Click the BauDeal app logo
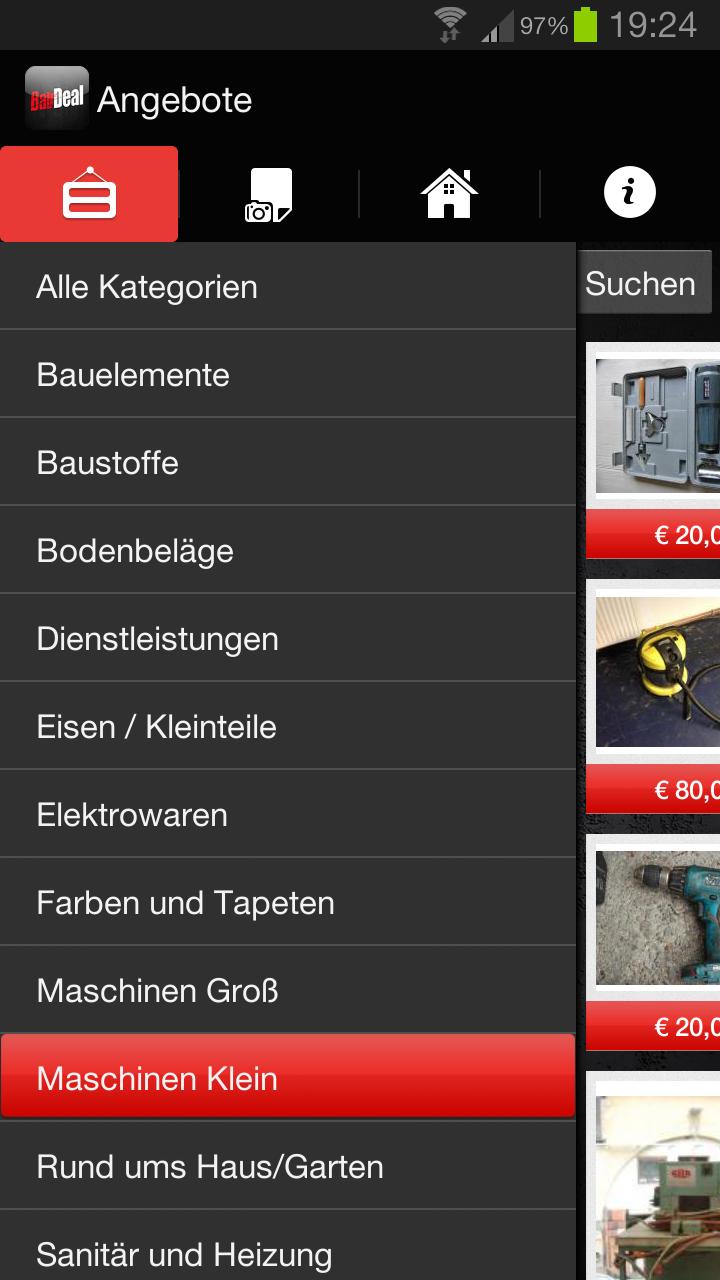 click(x=55, y=99)
